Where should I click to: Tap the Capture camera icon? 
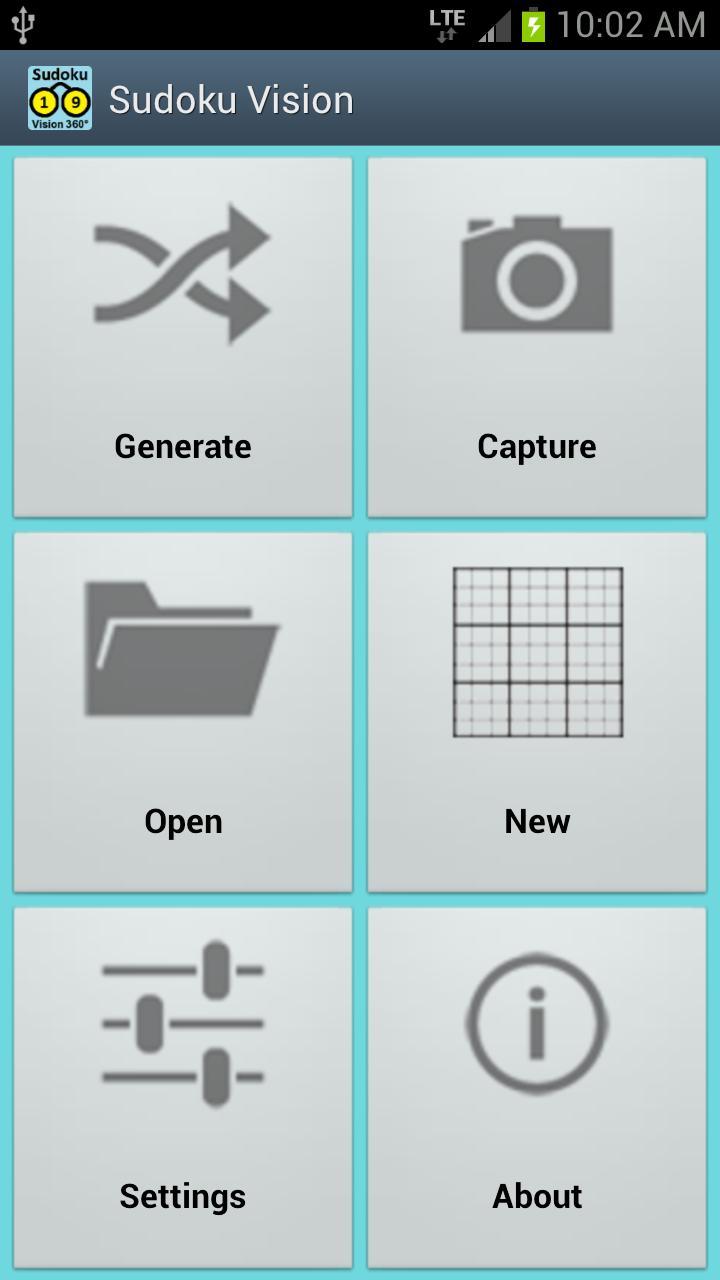(x=537, y=275)
